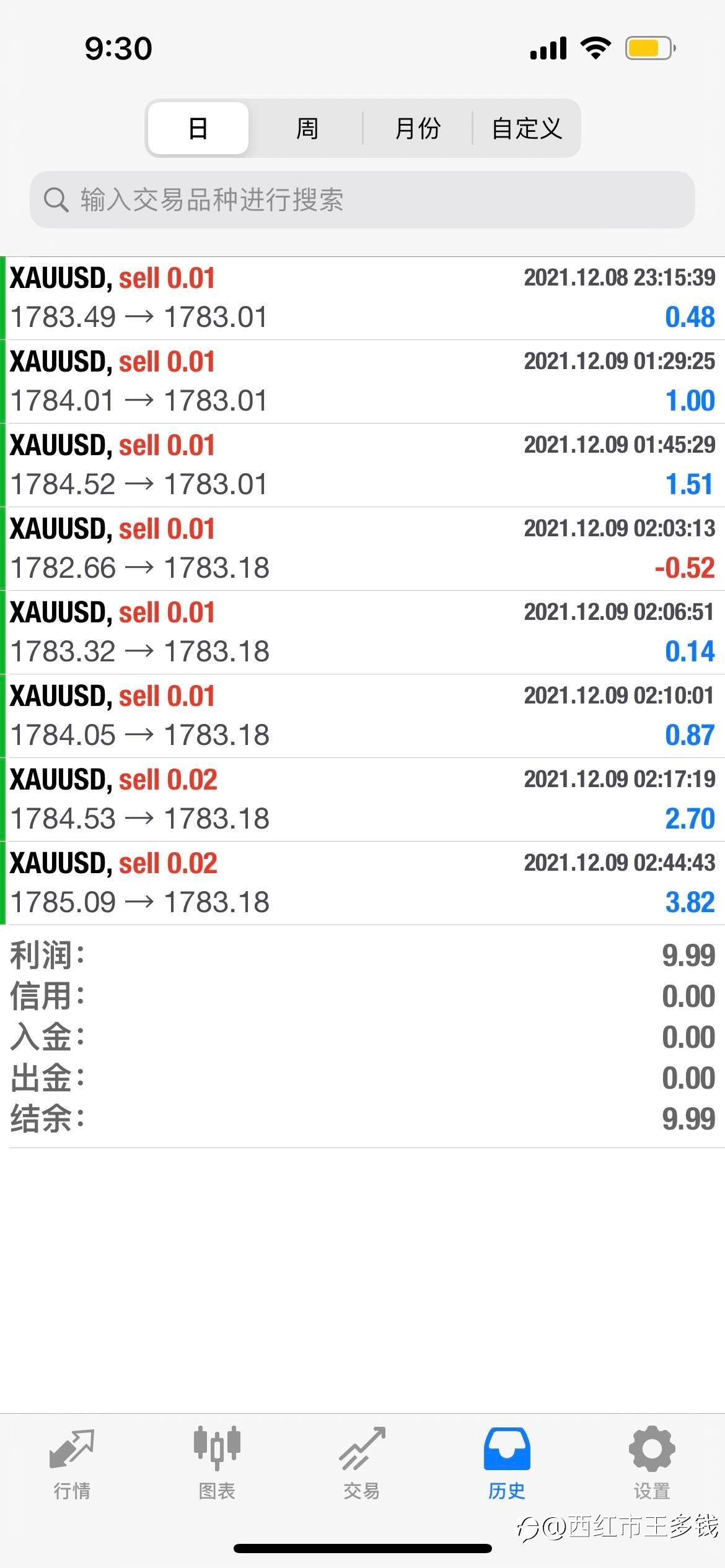This screenshot has height=1568, width=725.
Task: Open the trade with profit 3.82
Action: [x=362, y=883]
